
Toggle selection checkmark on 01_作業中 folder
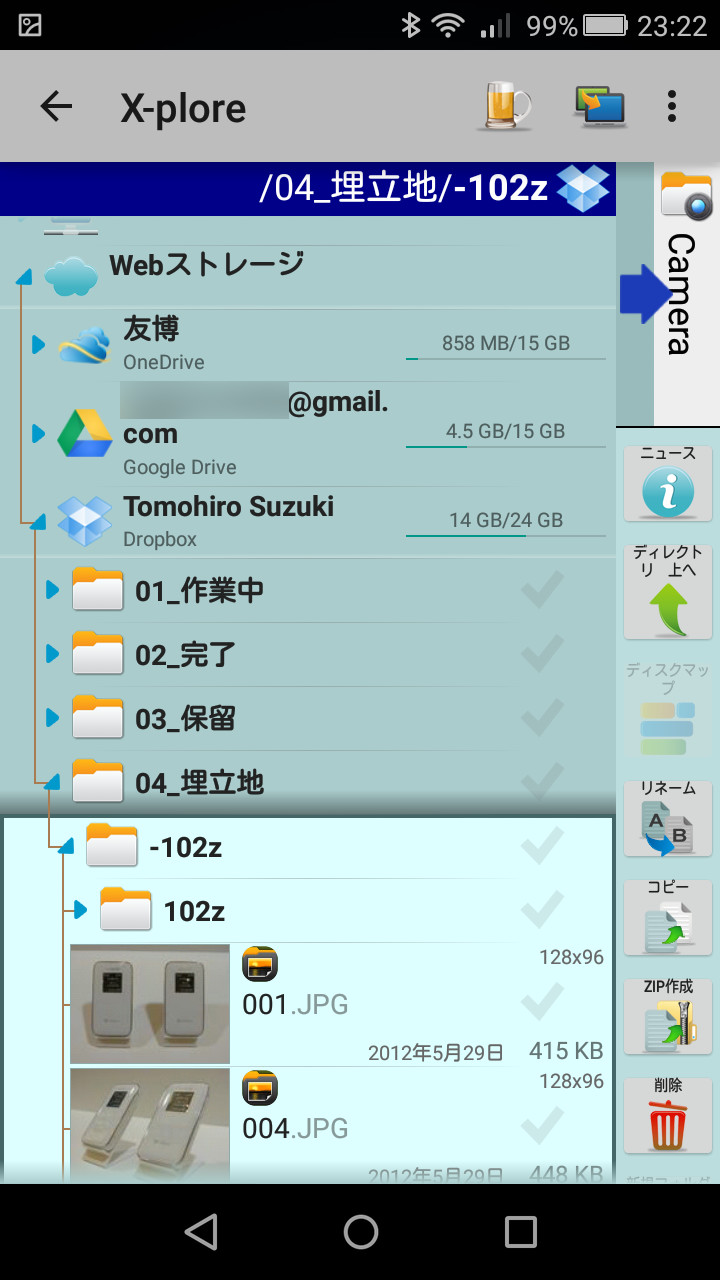point(541,590)
